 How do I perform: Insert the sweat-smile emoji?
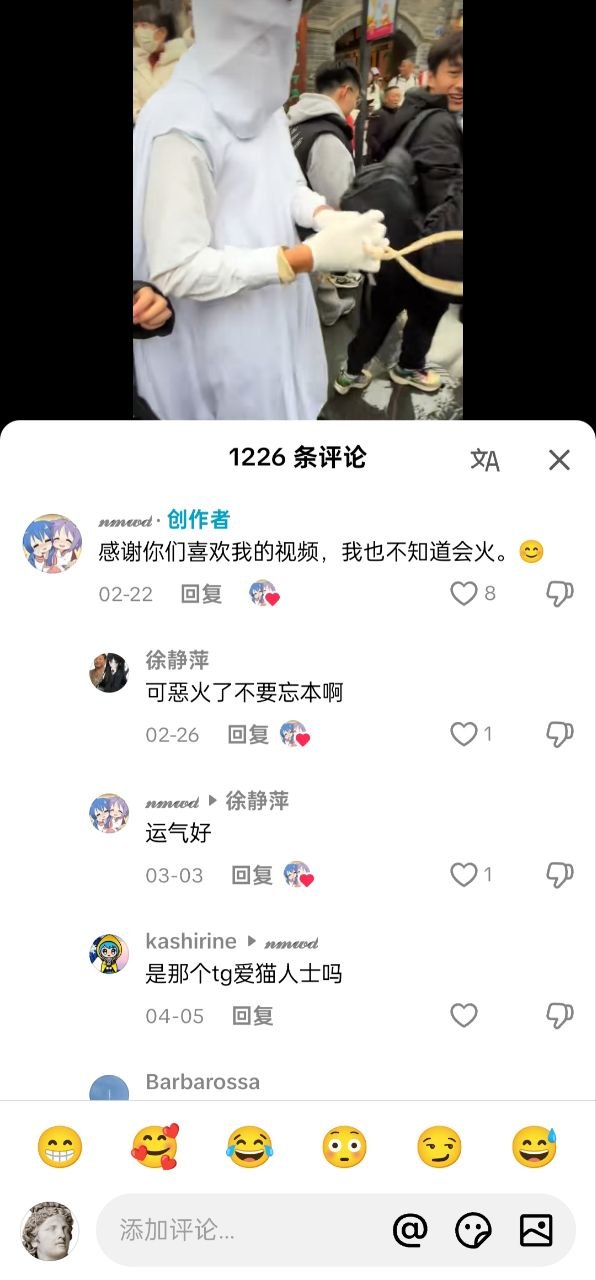pyautogui.click(x=535, y=1147)
